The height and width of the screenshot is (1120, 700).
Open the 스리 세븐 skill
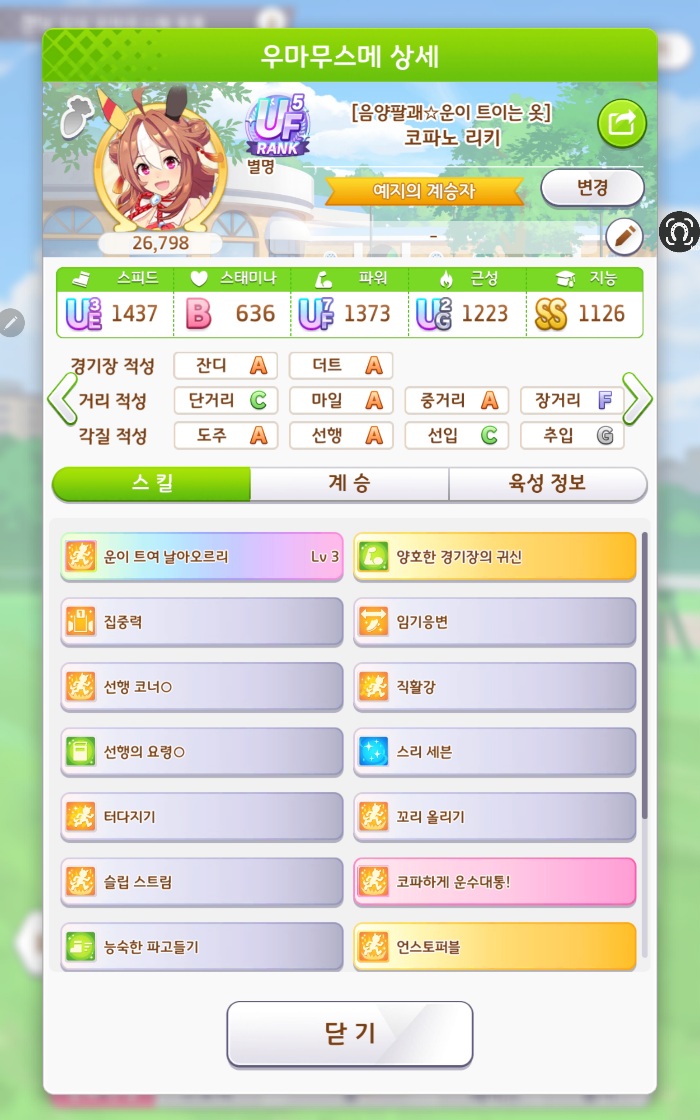[x=495, y=752]
